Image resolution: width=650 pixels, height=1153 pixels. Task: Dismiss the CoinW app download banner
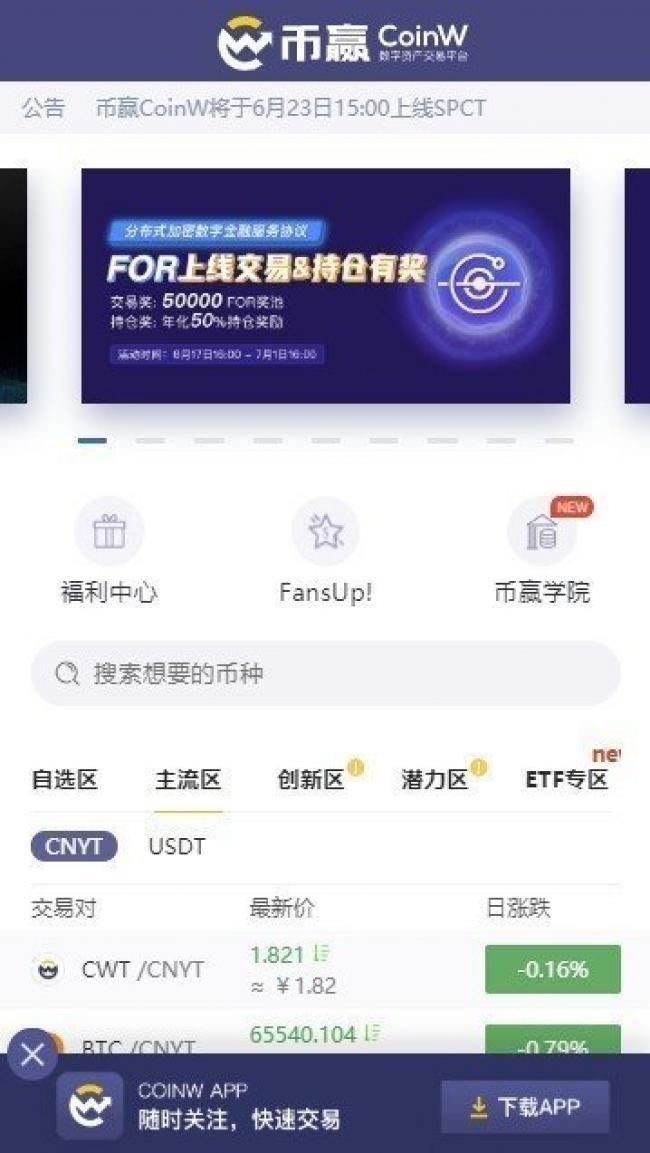click(x=32, y=1054)
